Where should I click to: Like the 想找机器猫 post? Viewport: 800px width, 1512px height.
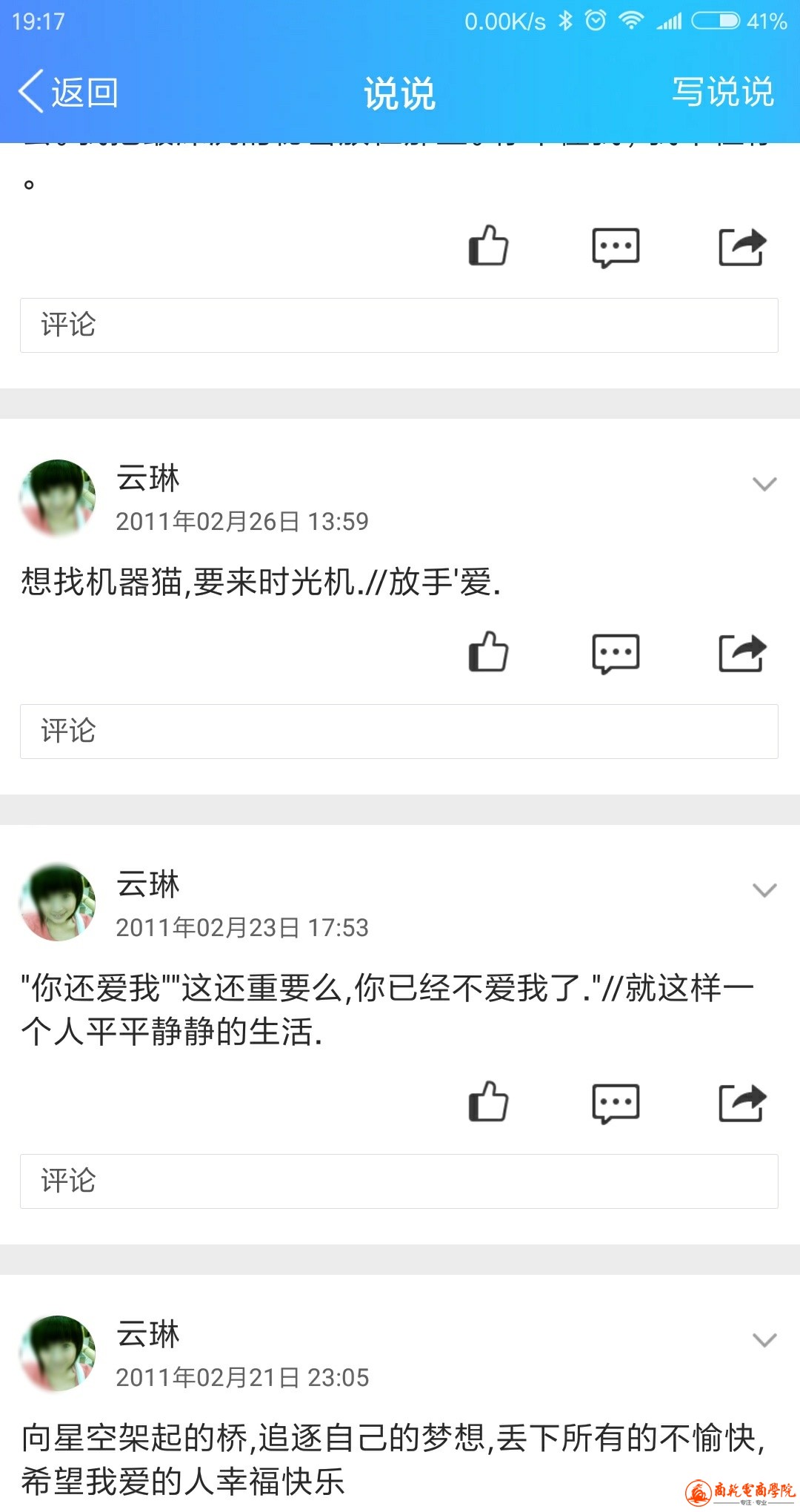pos(489,652)
